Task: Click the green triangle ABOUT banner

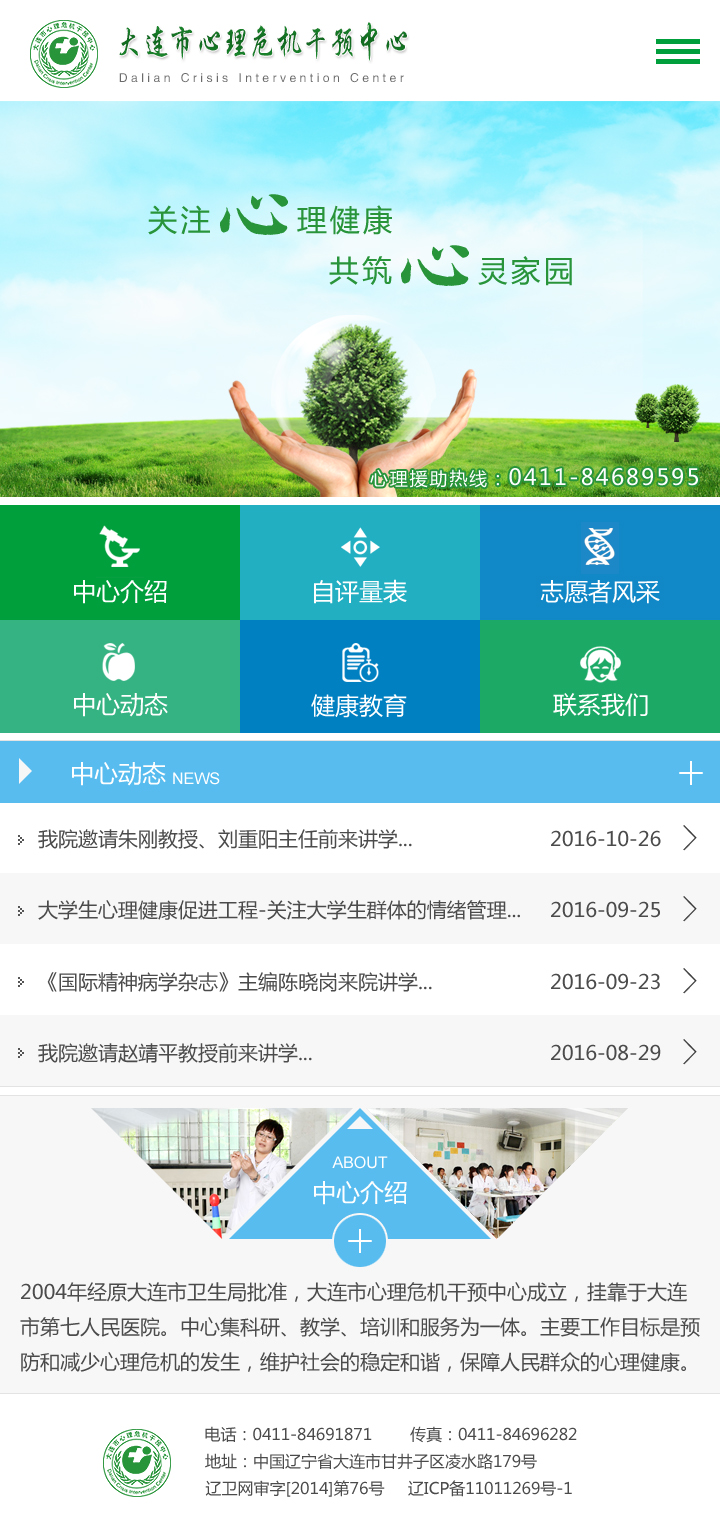Action: (360, 1175)
